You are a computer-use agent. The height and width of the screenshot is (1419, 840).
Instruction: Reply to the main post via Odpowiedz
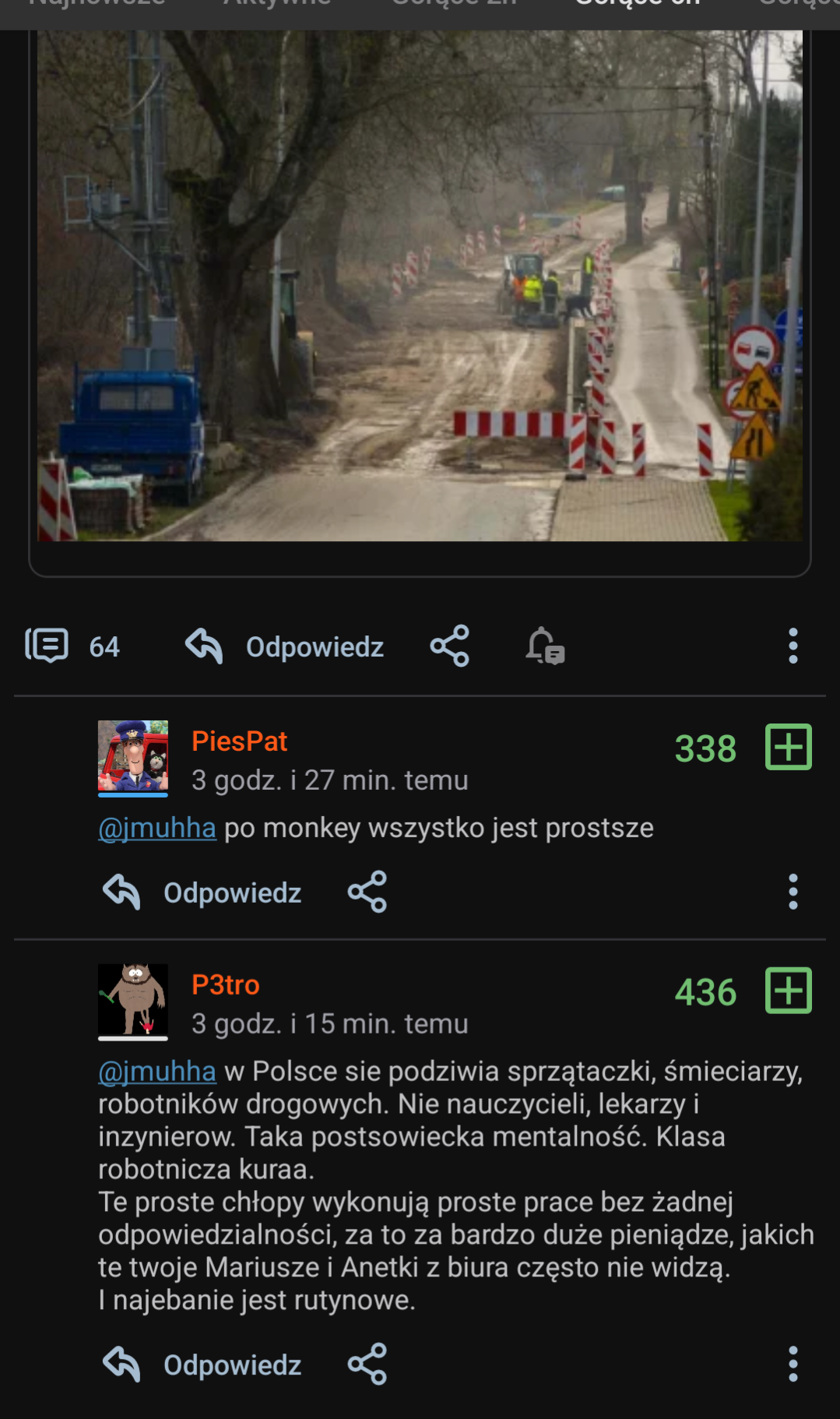[285, 646]
